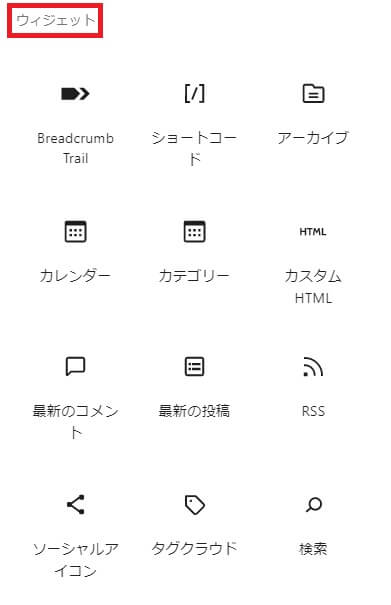Insert the 検索 block
Image resolution: width=391 pixels, height=605 pixels.
(313, 535)
